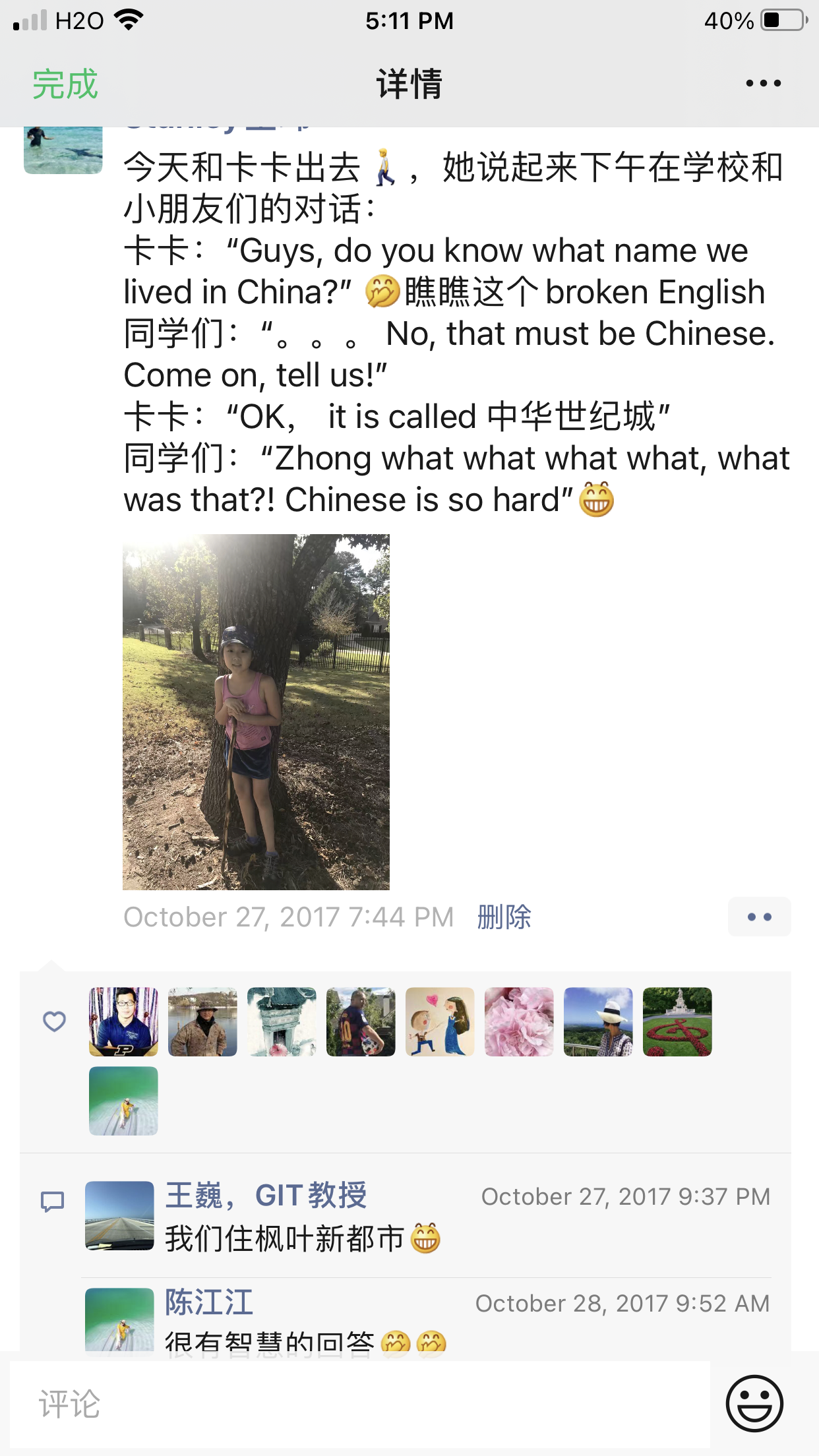Reply to the comment 我们住枫叶新都市
819x1456 pixels.
284,1238
